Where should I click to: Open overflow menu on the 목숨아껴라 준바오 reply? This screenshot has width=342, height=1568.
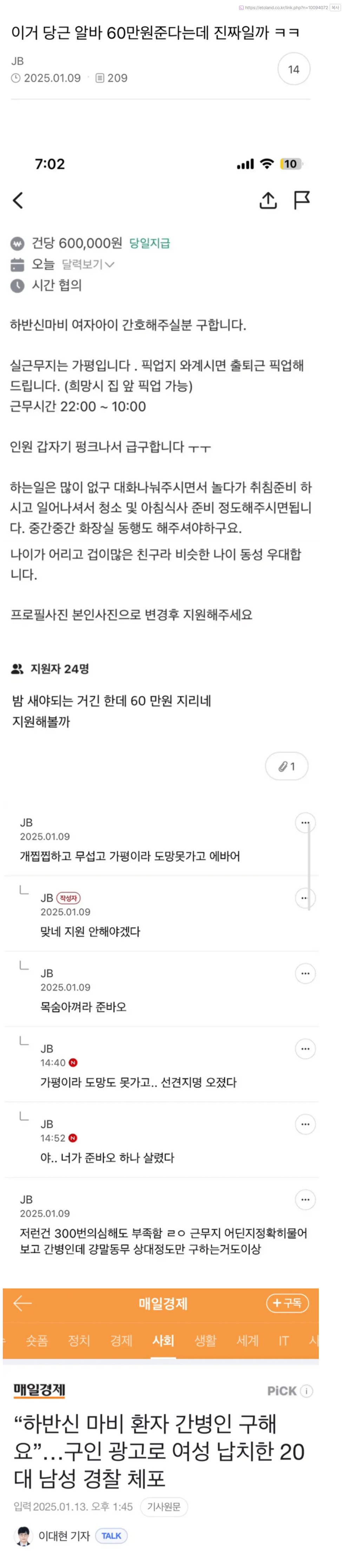coord(305,973)
